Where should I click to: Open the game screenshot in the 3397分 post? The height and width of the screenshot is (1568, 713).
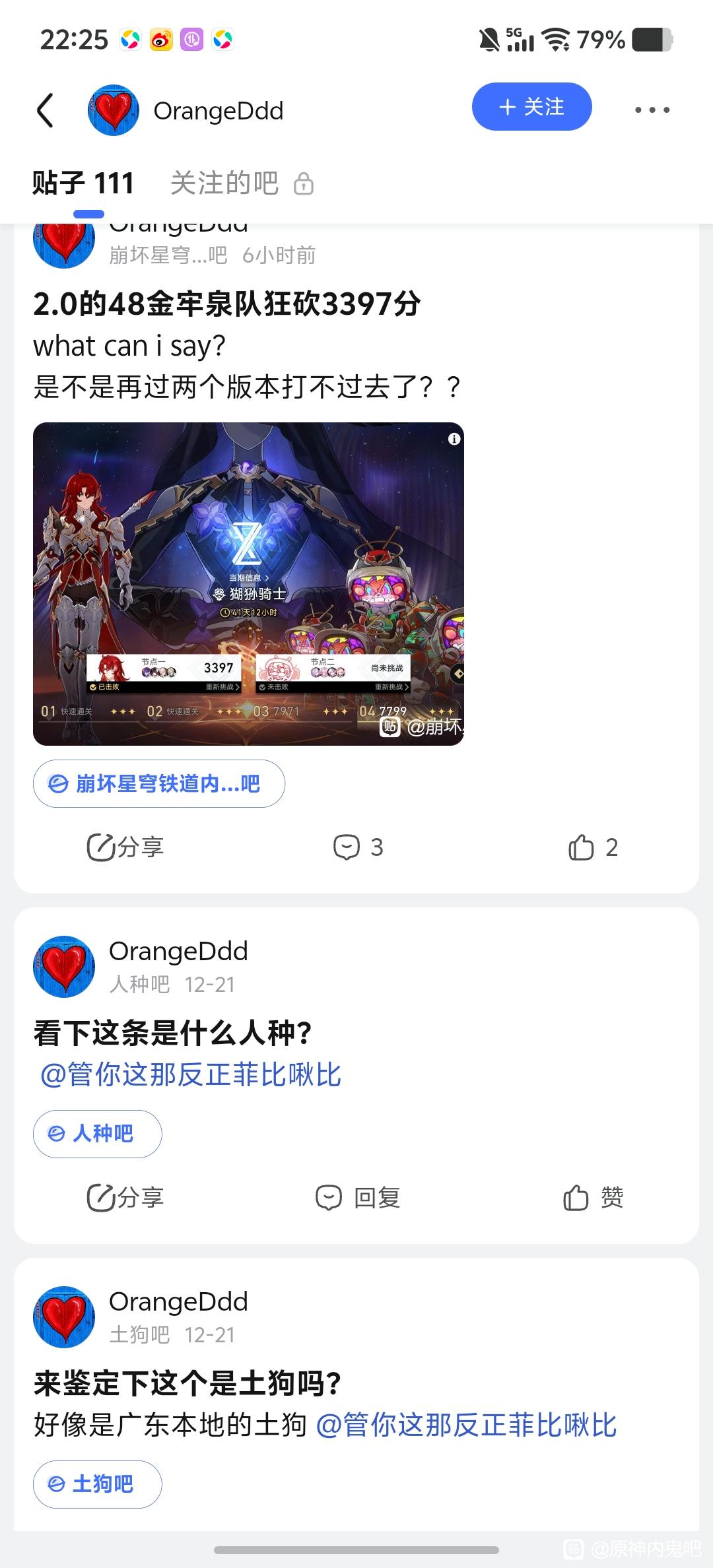(248, 583)
